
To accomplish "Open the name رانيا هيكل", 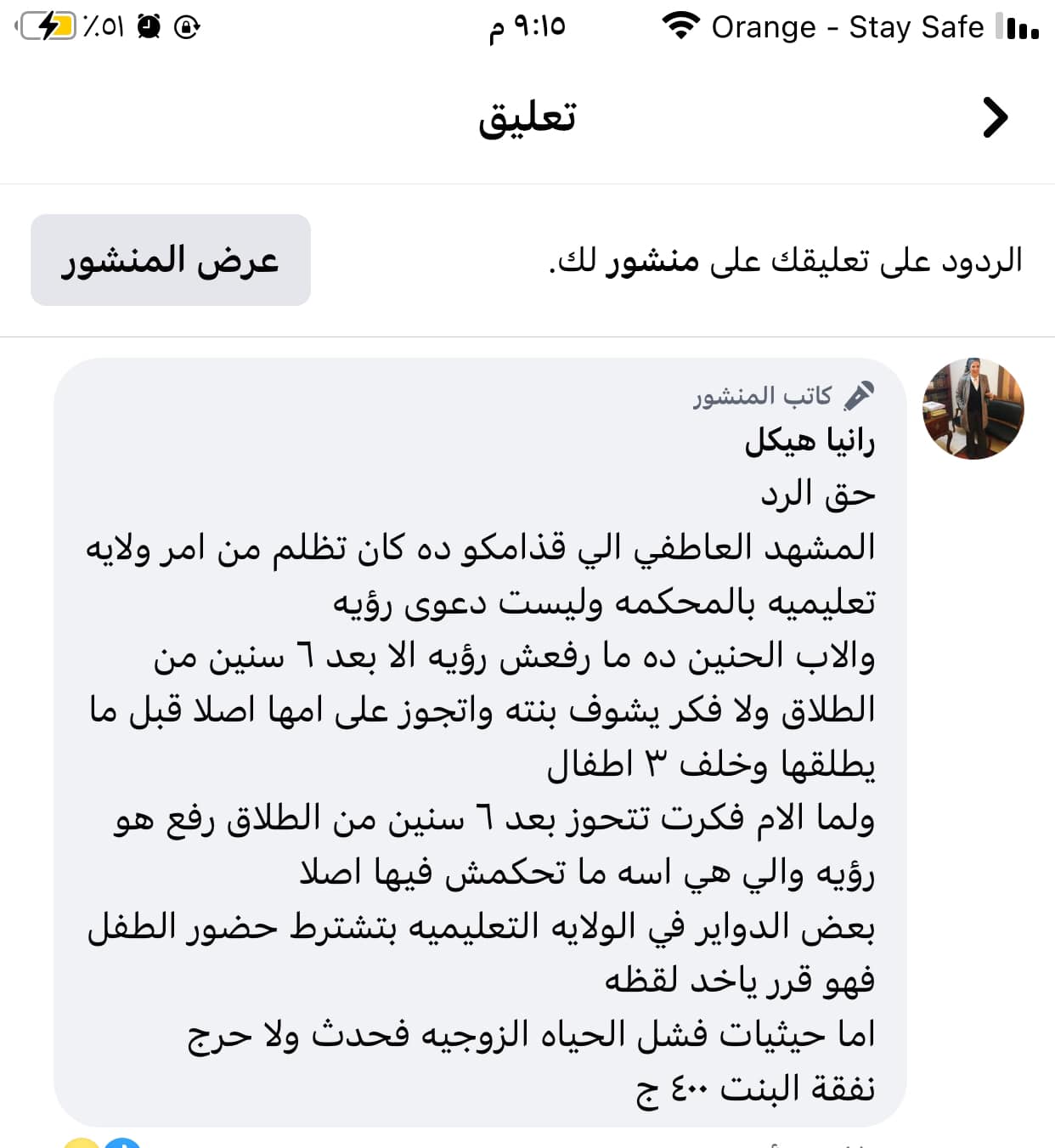I will point(810,441).
